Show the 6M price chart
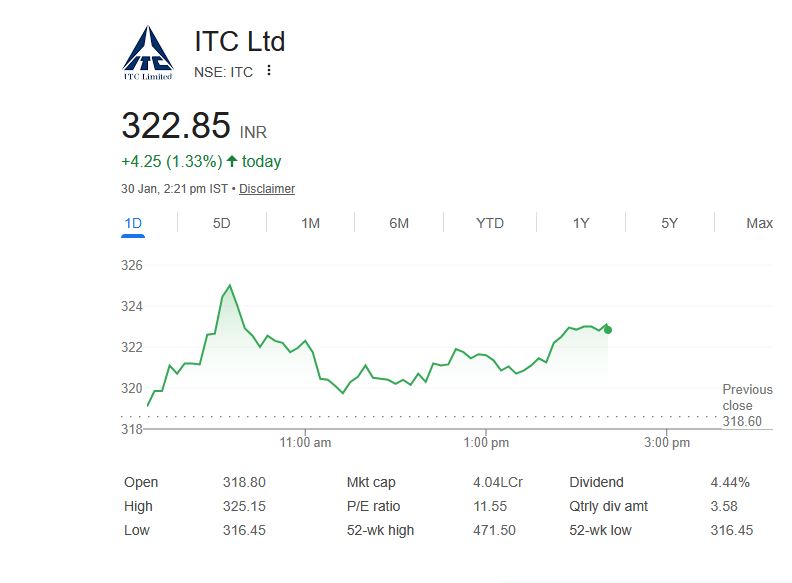Image resolution: width=792 pixels, height=583 pixels. (399, 223)
